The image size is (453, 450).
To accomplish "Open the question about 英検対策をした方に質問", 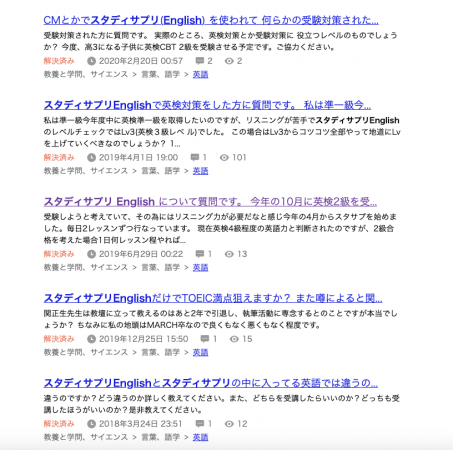I will tap(207, 105).
